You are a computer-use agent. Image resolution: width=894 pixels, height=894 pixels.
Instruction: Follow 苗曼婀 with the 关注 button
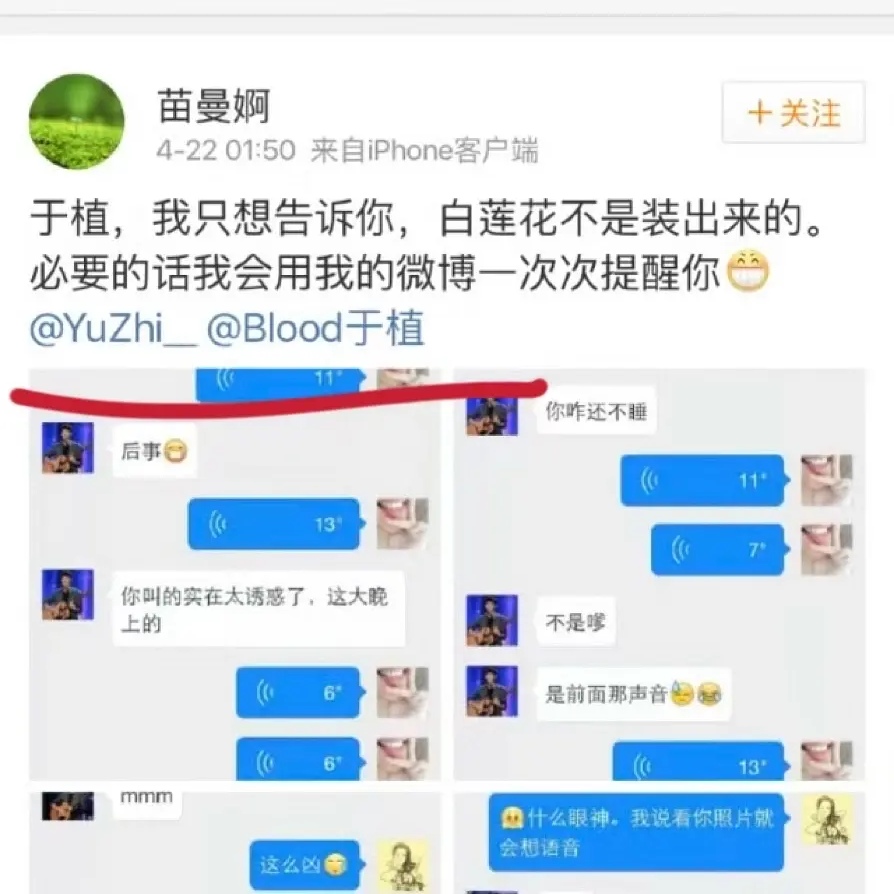tap(793, 113)
